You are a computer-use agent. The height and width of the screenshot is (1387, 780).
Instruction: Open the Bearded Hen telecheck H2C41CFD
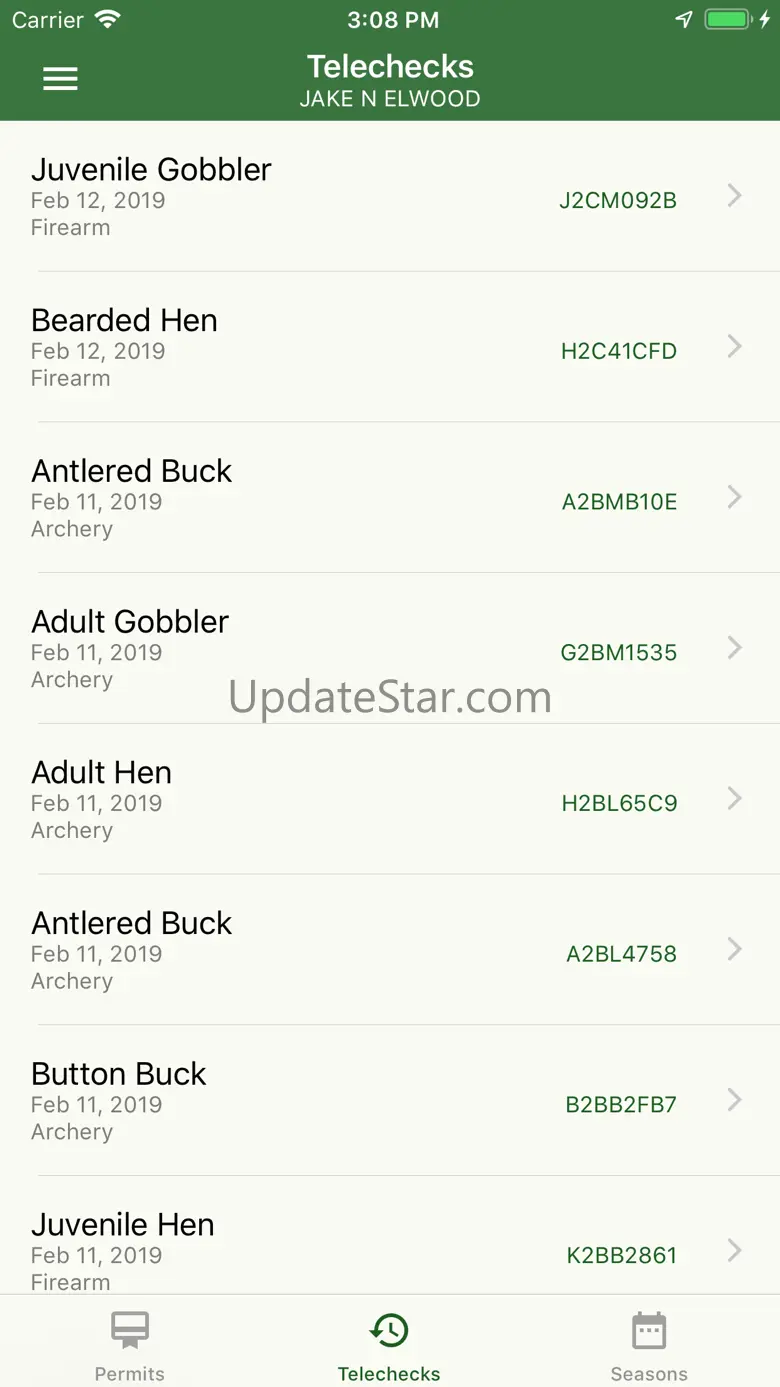tap(390, 347)
